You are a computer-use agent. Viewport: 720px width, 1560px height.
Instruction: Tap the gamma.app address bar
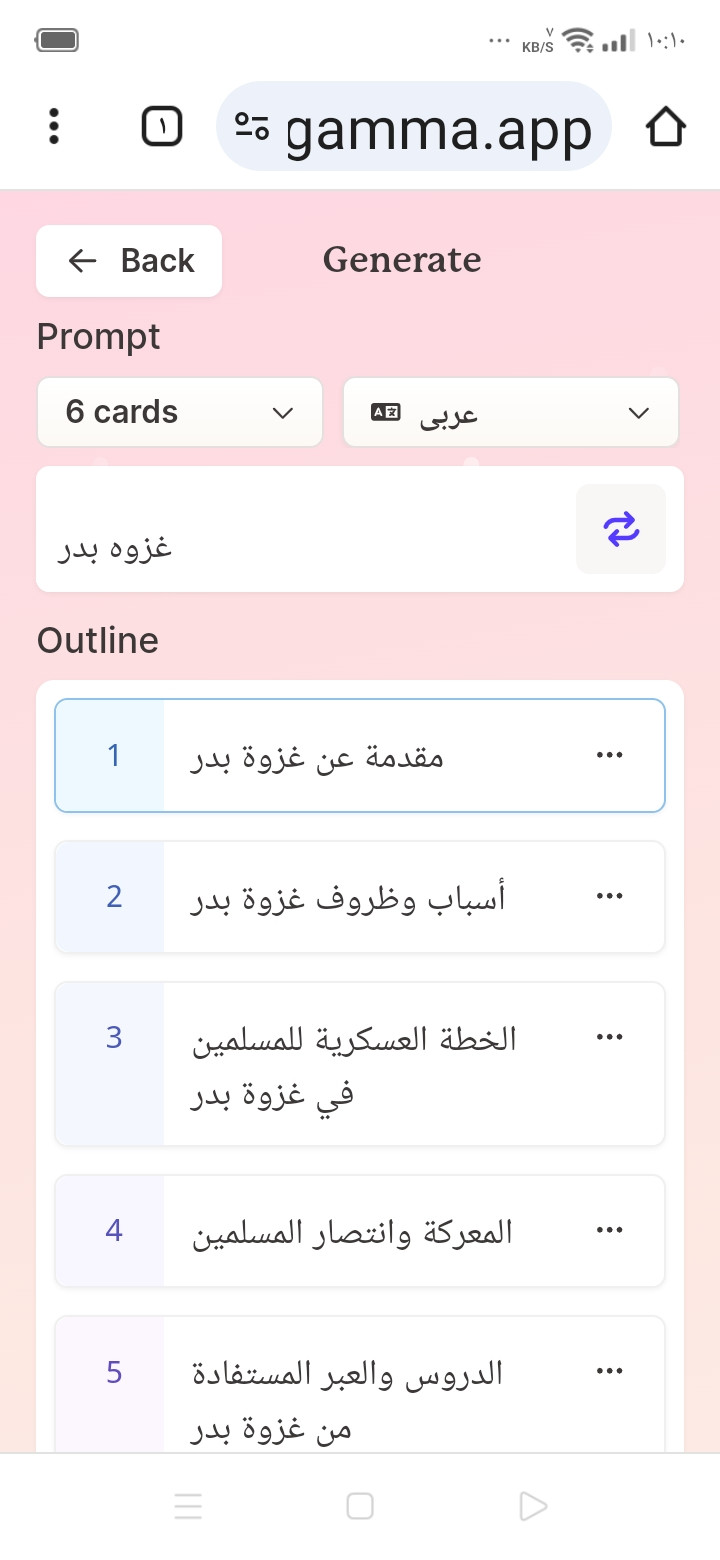coord(414,127)
